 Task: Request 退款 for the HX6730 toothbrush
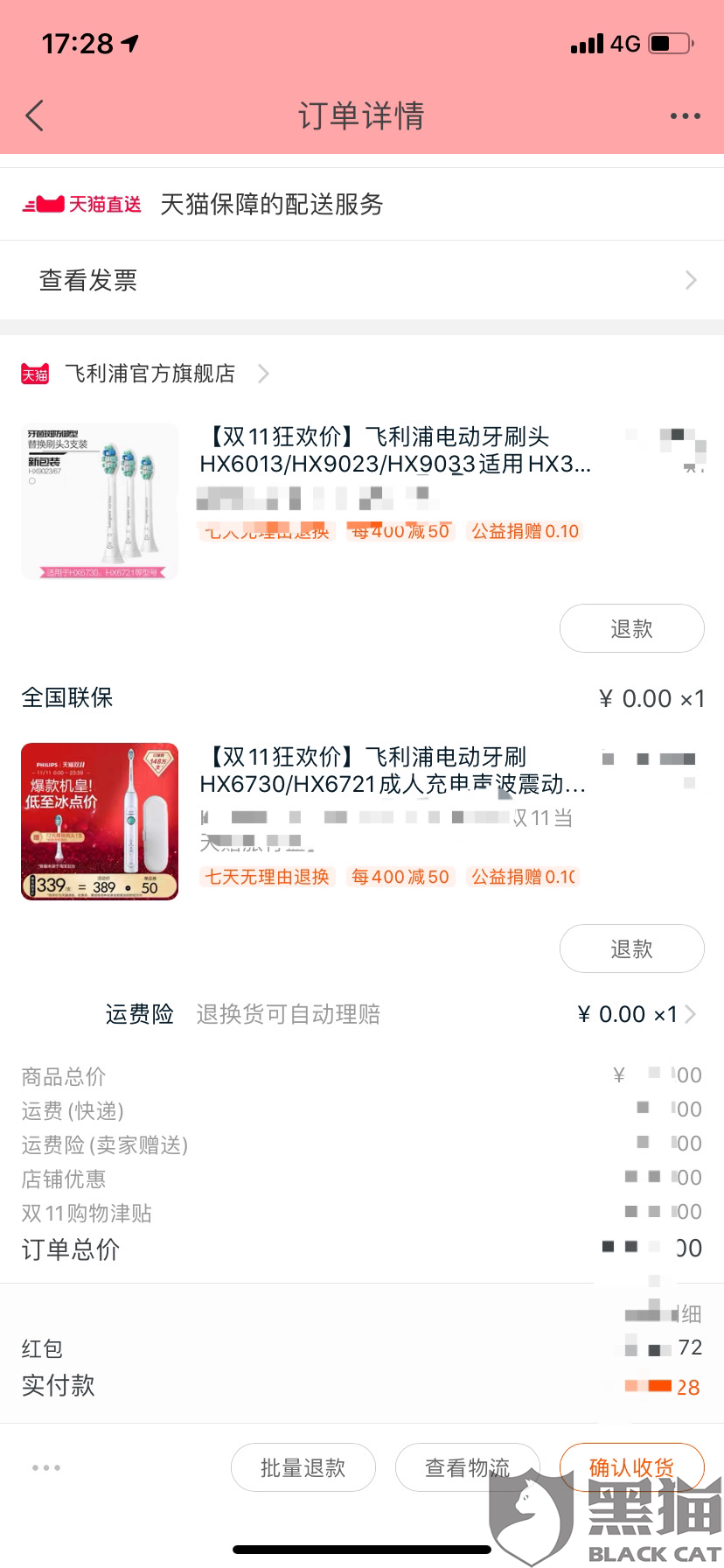point(631,948)
